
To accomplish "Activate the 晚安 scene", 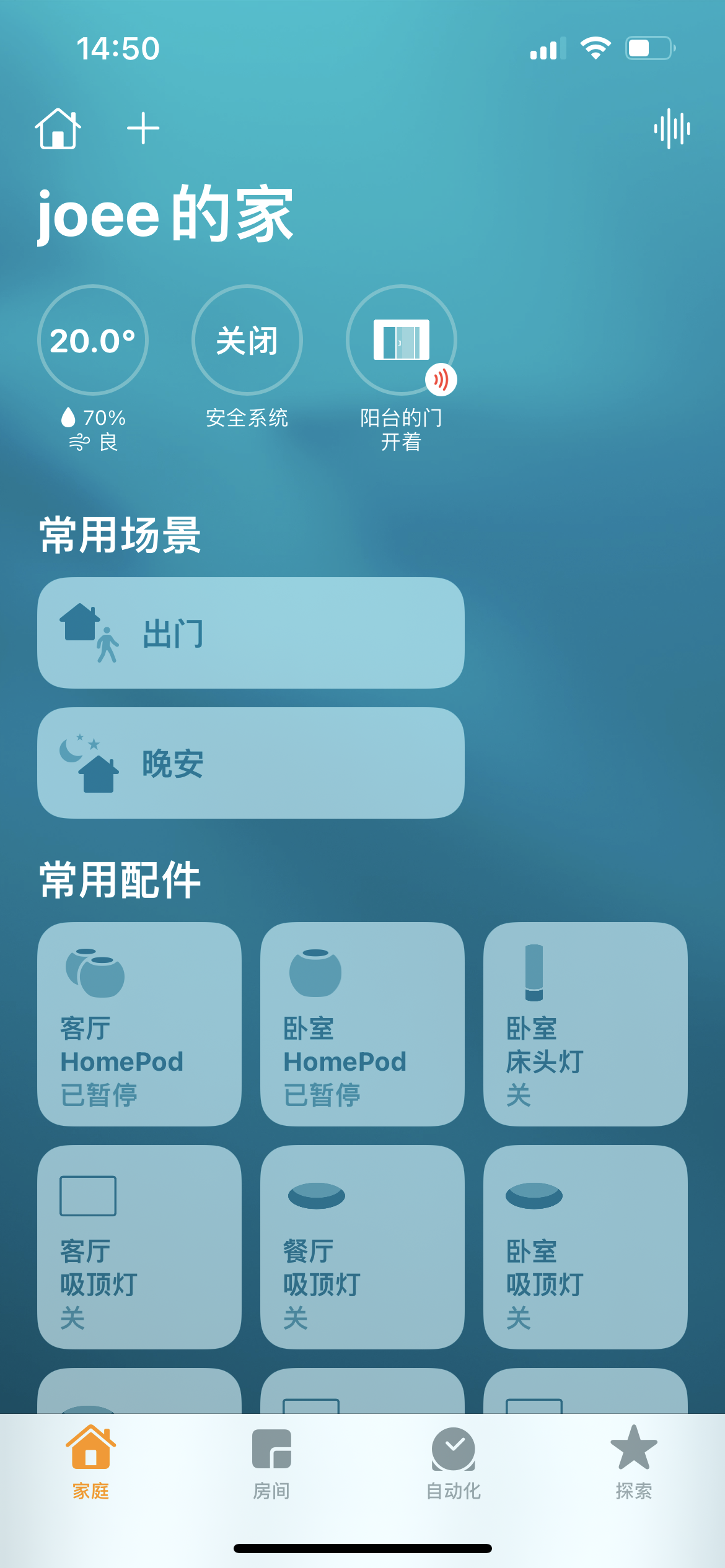I will coord(251,763).
